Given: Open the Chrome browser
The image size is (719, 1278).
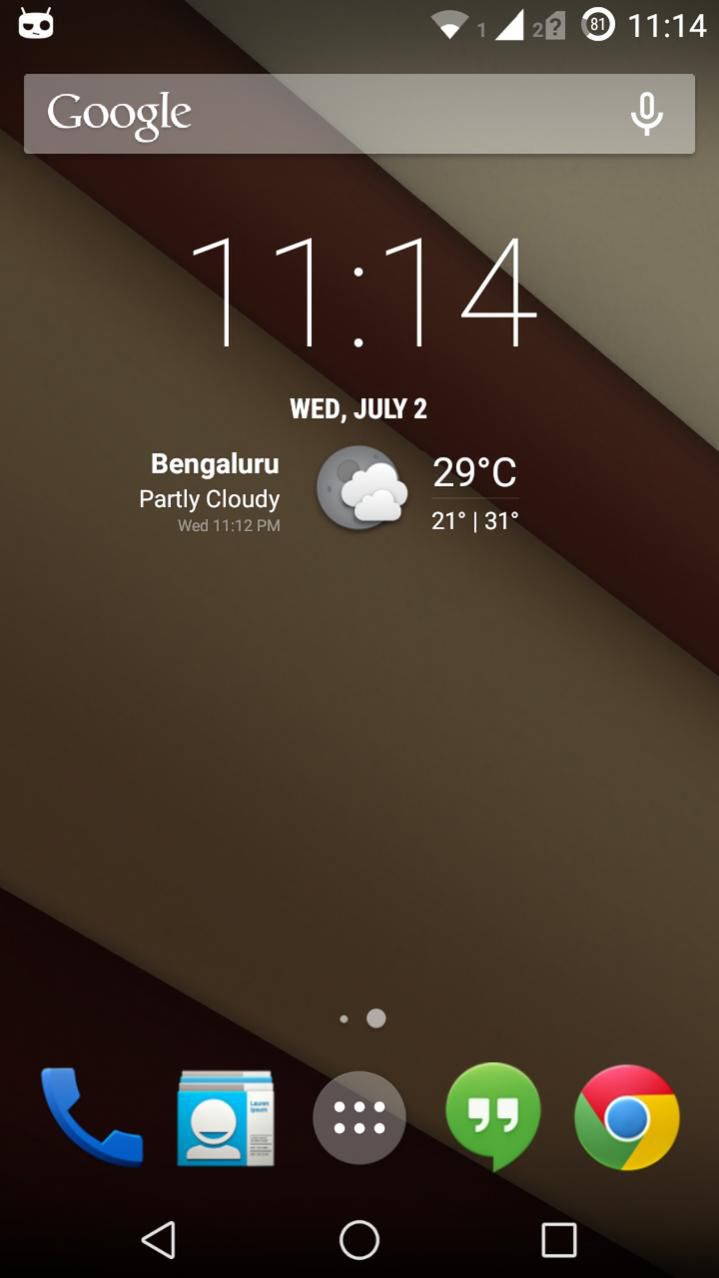Looking at the screenshot, I should click(627, 1117).
